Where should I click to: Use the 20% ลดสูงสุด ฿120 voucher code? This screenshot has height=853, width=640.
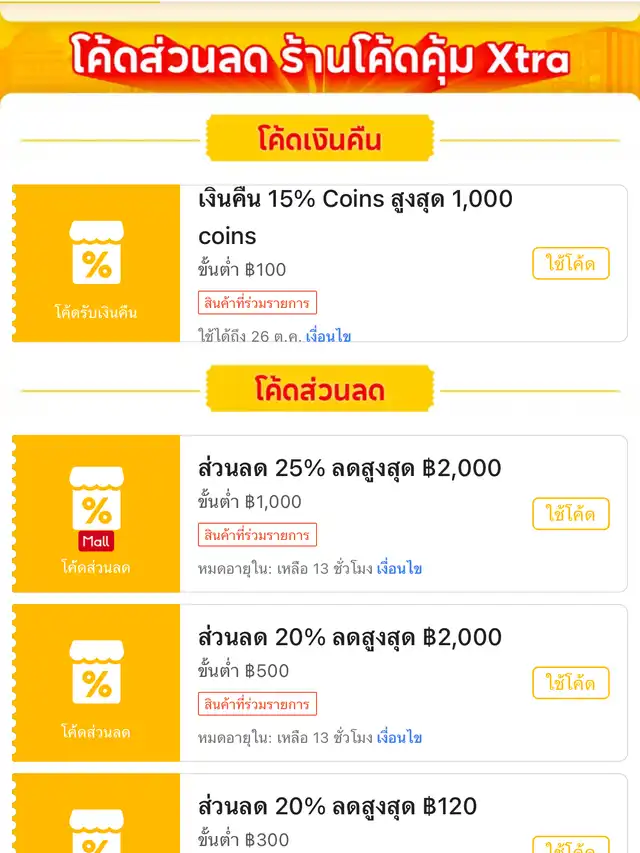coord(570,846)
